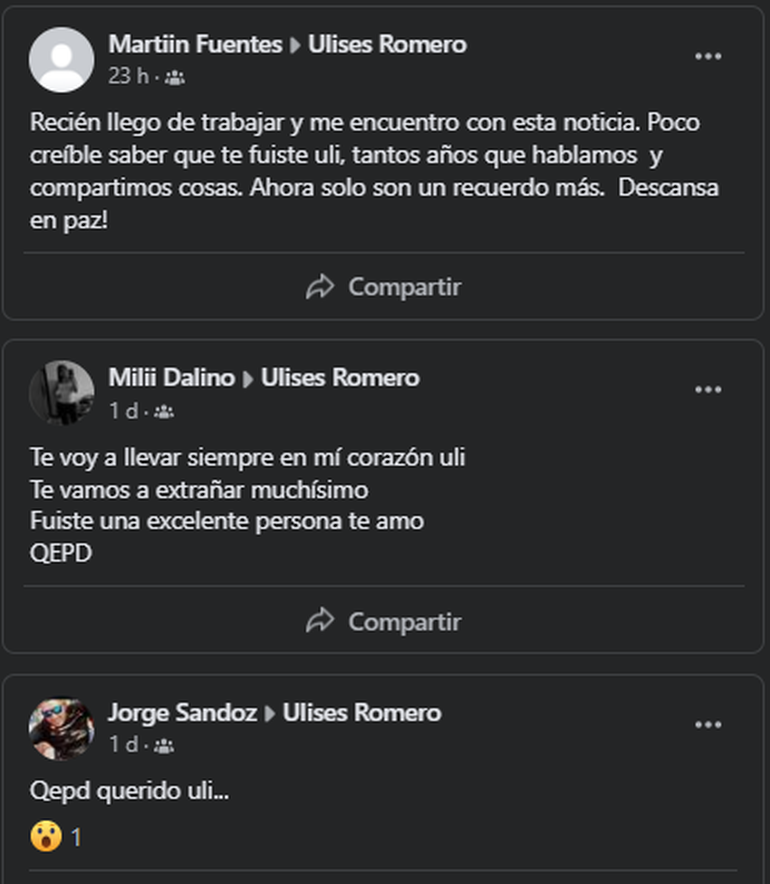View reactions on Jorge Sandoz's post
Image resolution: width=770 pixels, height=884 pixels.
pos(56,836)
